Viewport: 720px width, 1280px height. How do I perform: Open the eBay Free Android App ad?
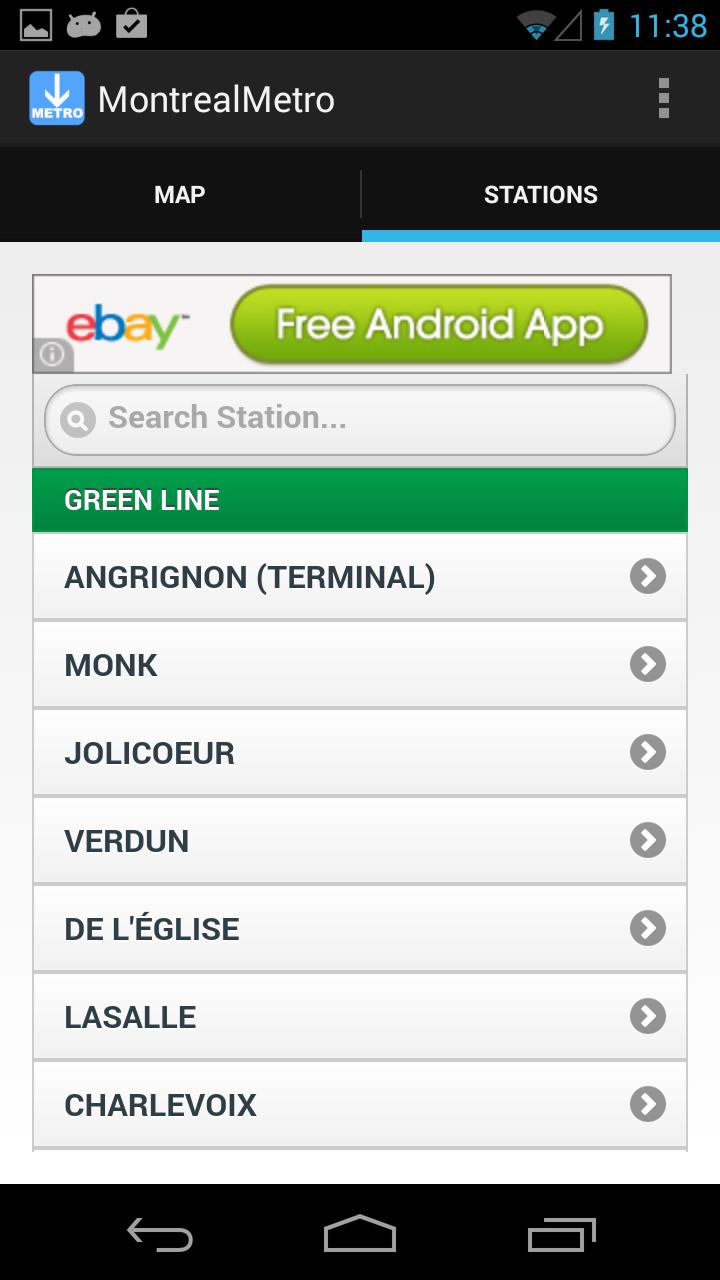[x=352, y=324]
